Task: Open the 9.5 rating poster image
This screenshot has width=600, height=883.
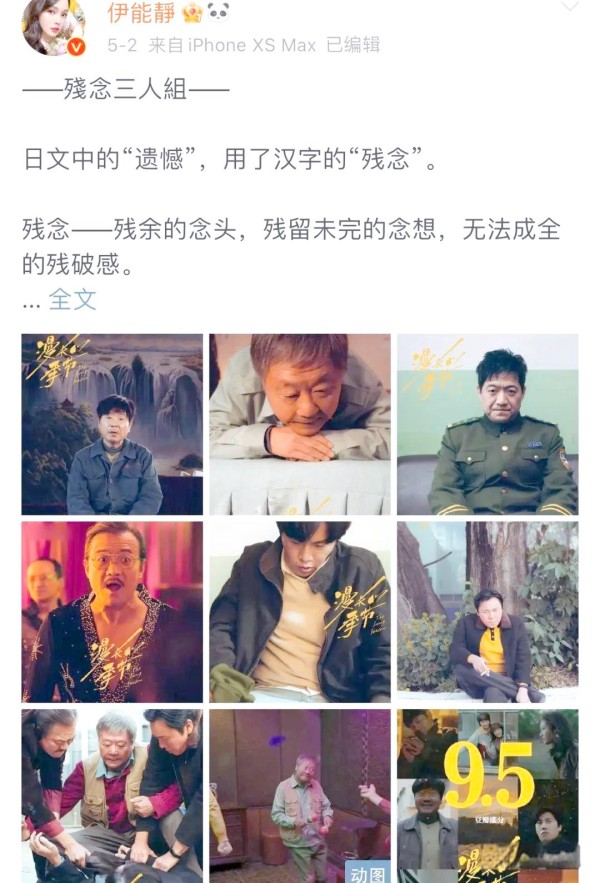Action: pyautogui.click(x=487, y=795)
